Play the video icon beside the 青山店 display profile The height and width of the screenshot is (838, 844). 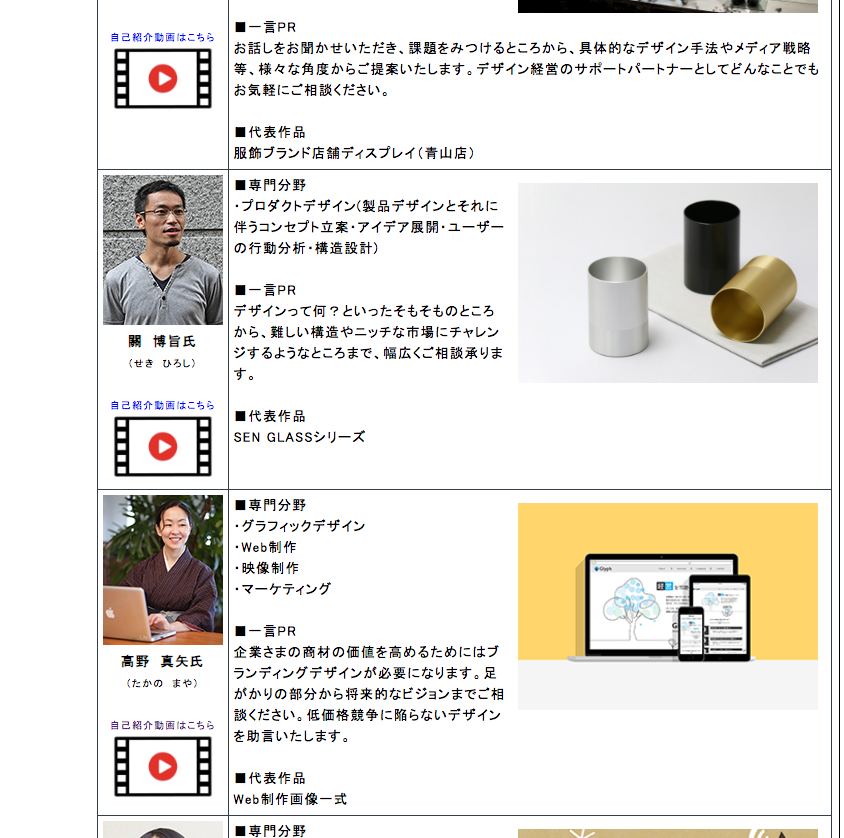[163, 78]
